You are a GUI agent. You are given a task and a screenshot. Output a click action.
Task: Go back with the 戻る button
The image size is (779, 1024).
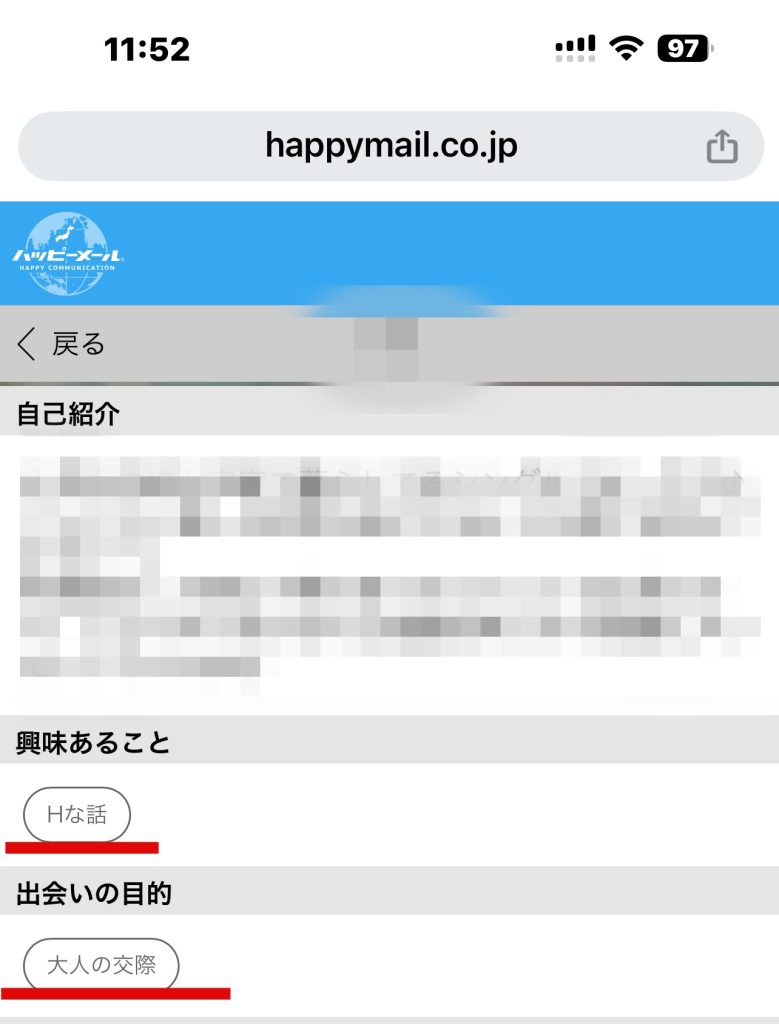point(62,344)
